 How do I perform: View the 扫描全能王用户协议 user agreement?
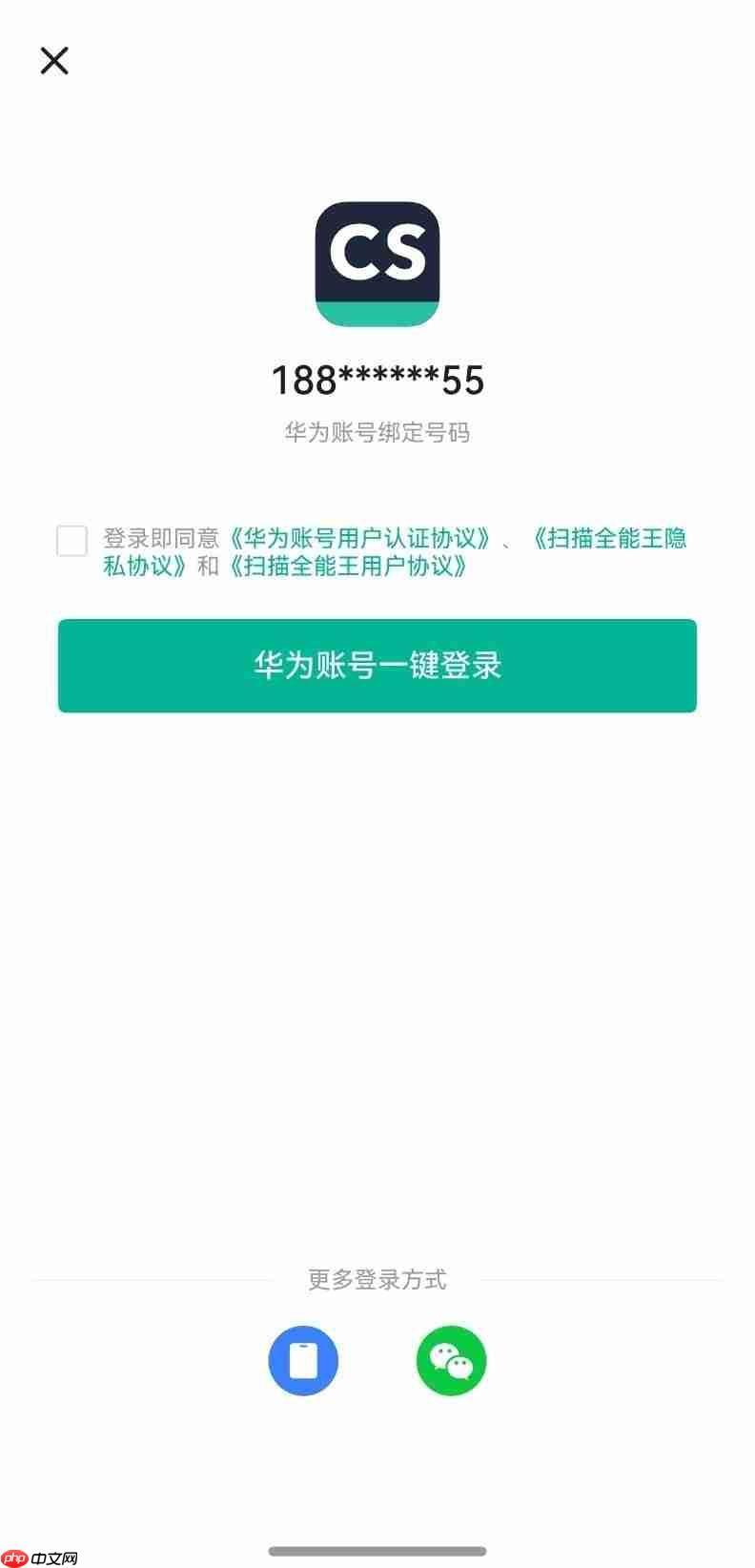(x=348, y=566)
